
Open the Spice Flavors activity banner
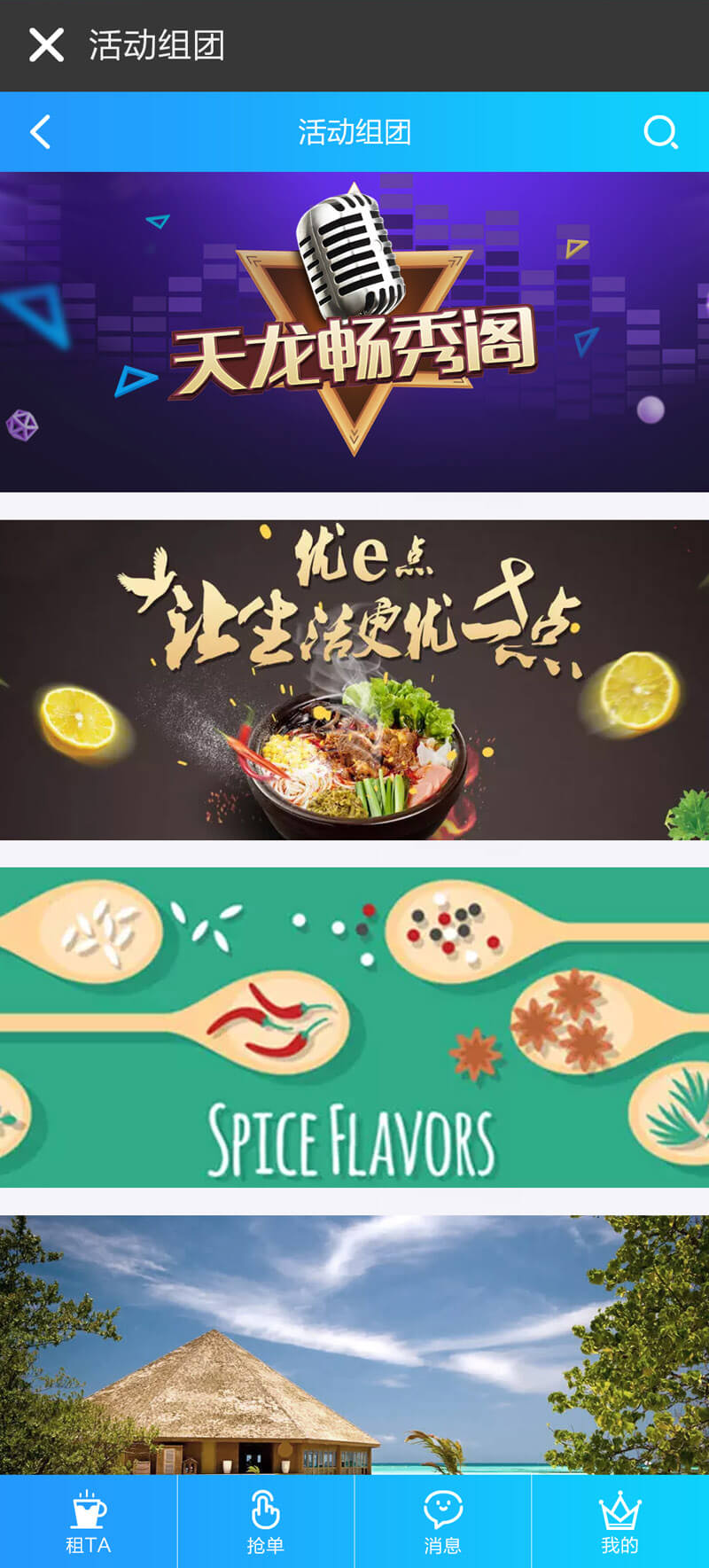tap(354, 1027)
